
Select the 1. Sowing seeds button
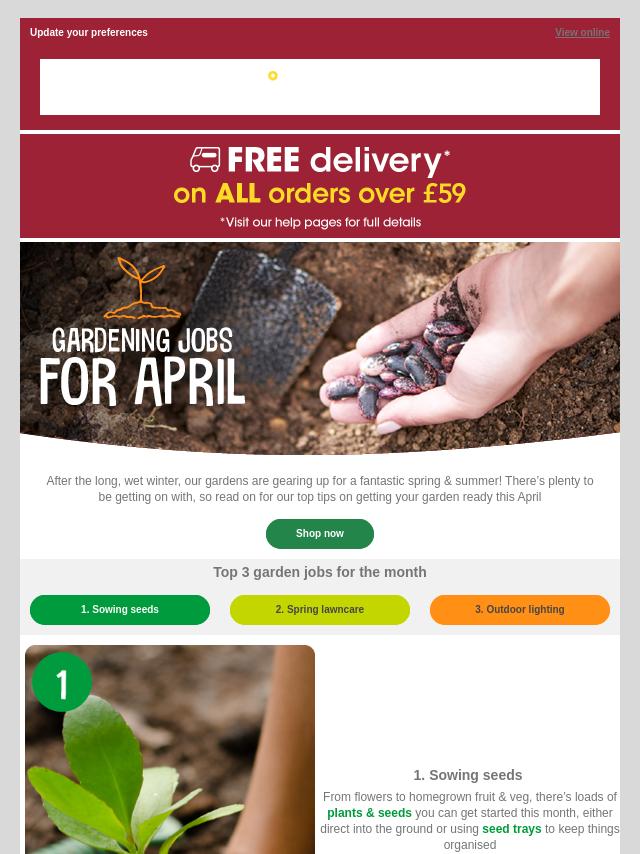click(120, 610)
